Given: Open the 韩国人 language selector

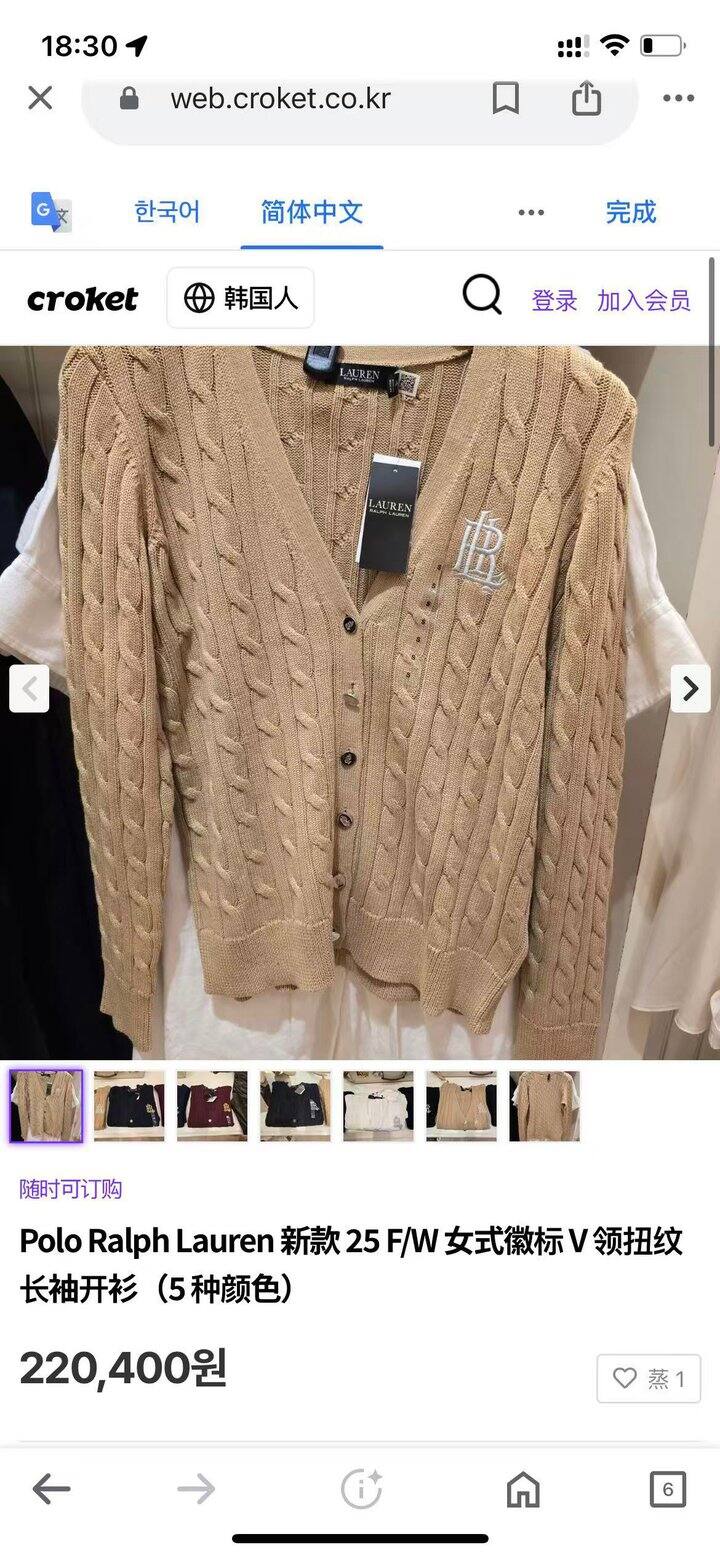Looking at the screenshot, I should (x=240, y=298).
